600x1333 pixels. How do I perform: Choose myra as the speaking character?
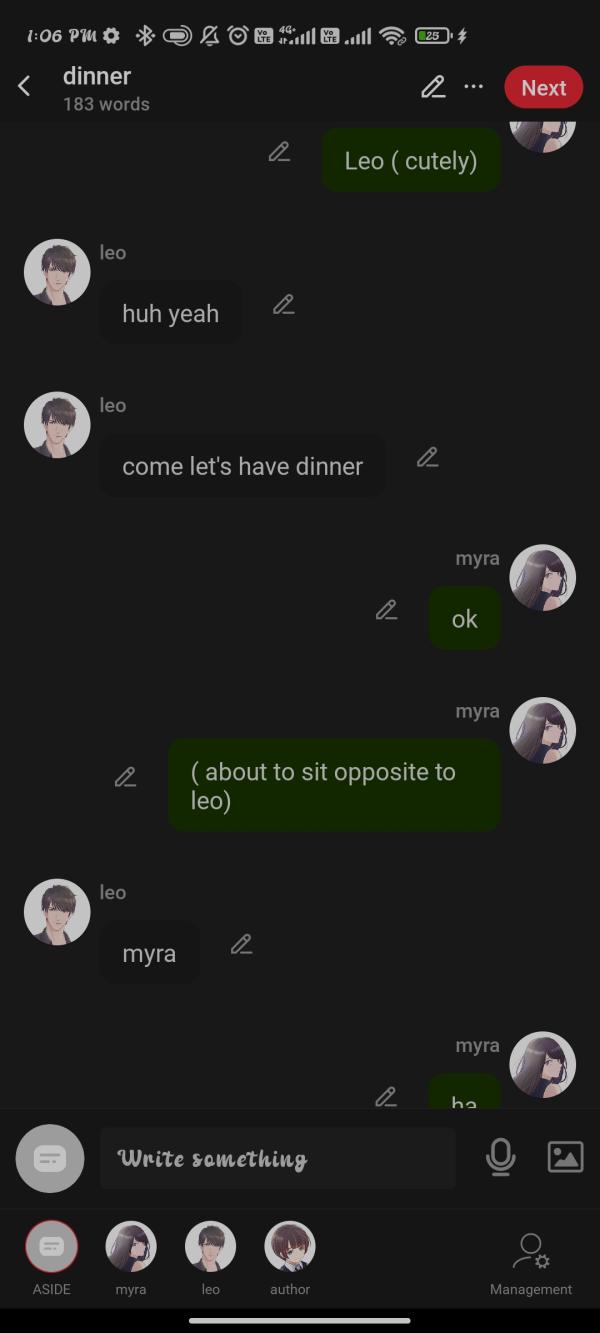(x=131, y=1247)
